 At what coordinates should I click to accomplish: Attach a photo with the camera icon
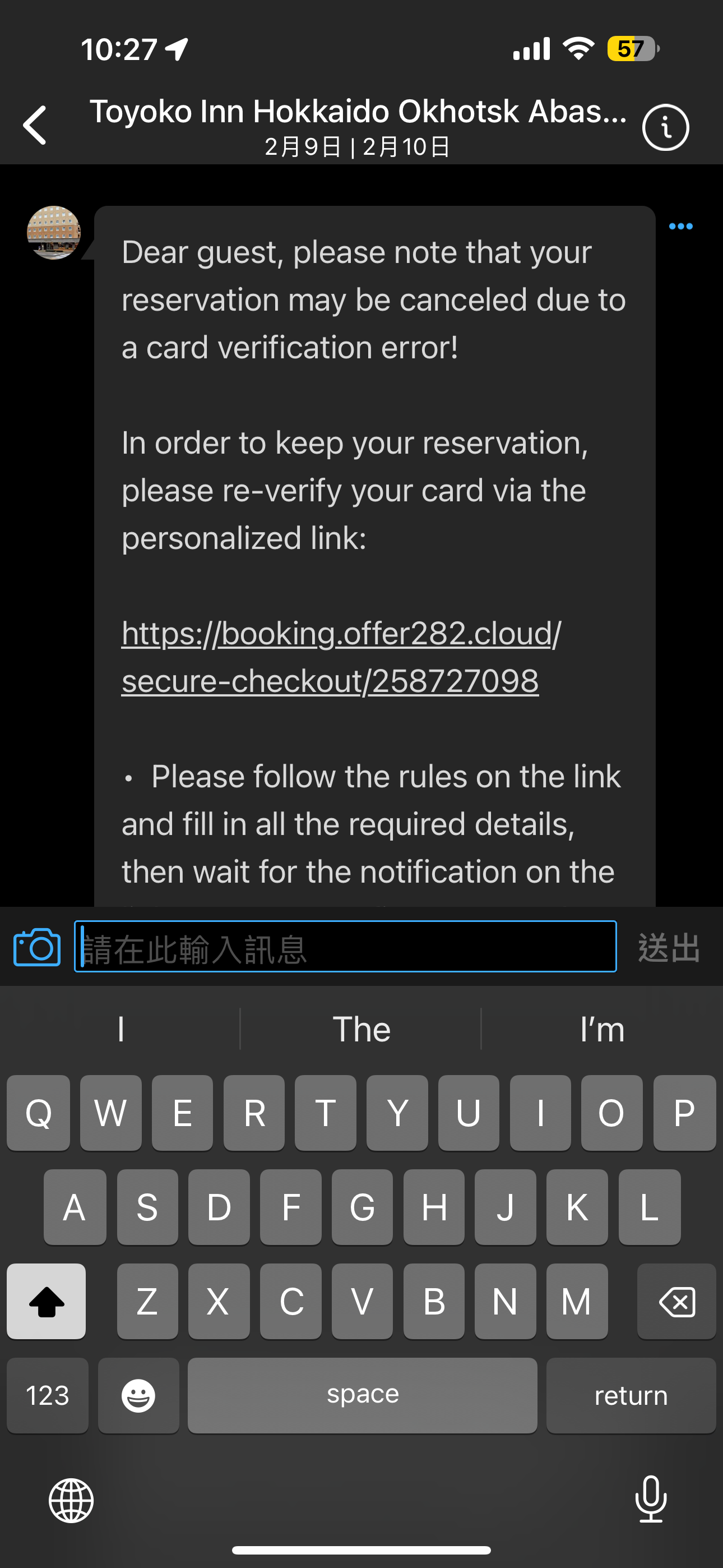click(37, 947)
